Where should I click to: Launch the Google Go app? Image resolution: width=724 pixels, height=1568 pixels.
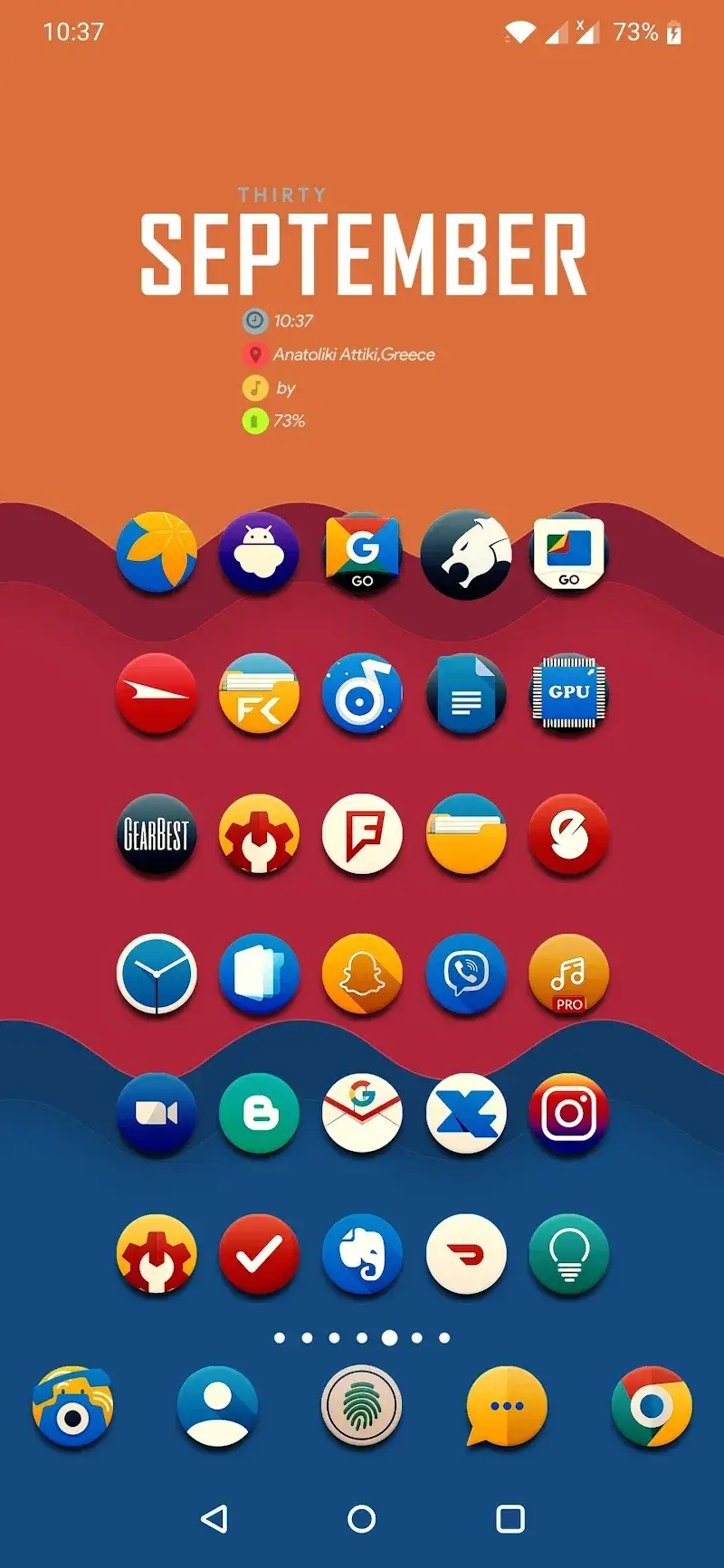[362, 553]
